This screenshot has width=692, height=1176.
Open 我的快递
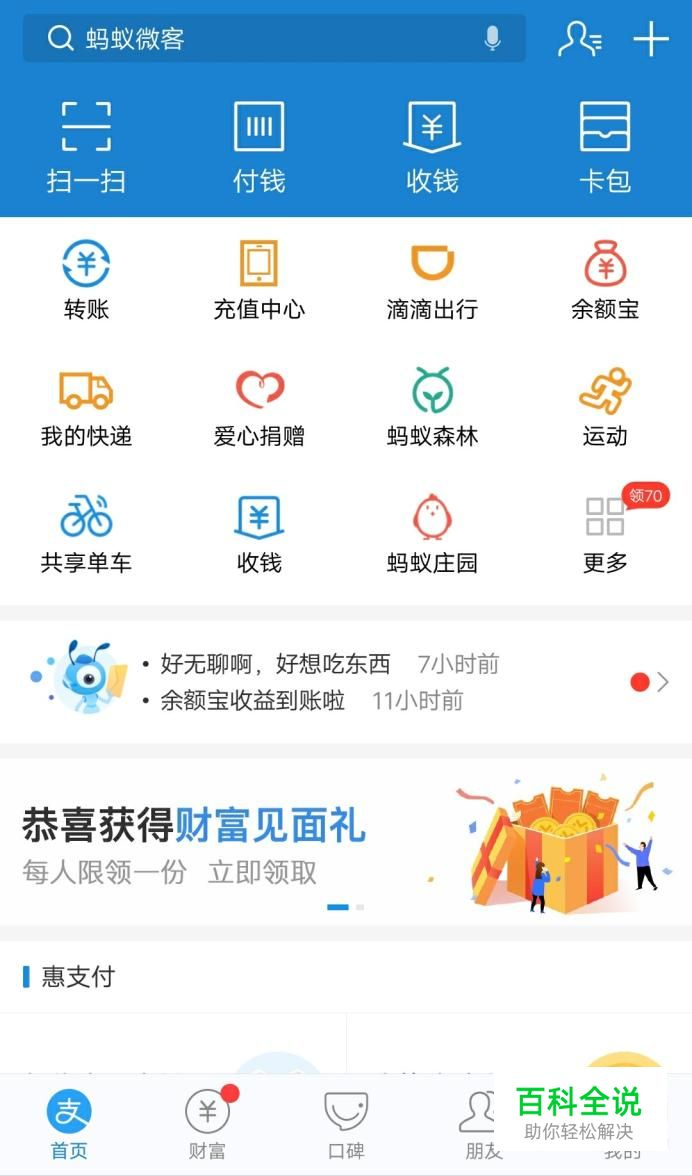point(86,407)
